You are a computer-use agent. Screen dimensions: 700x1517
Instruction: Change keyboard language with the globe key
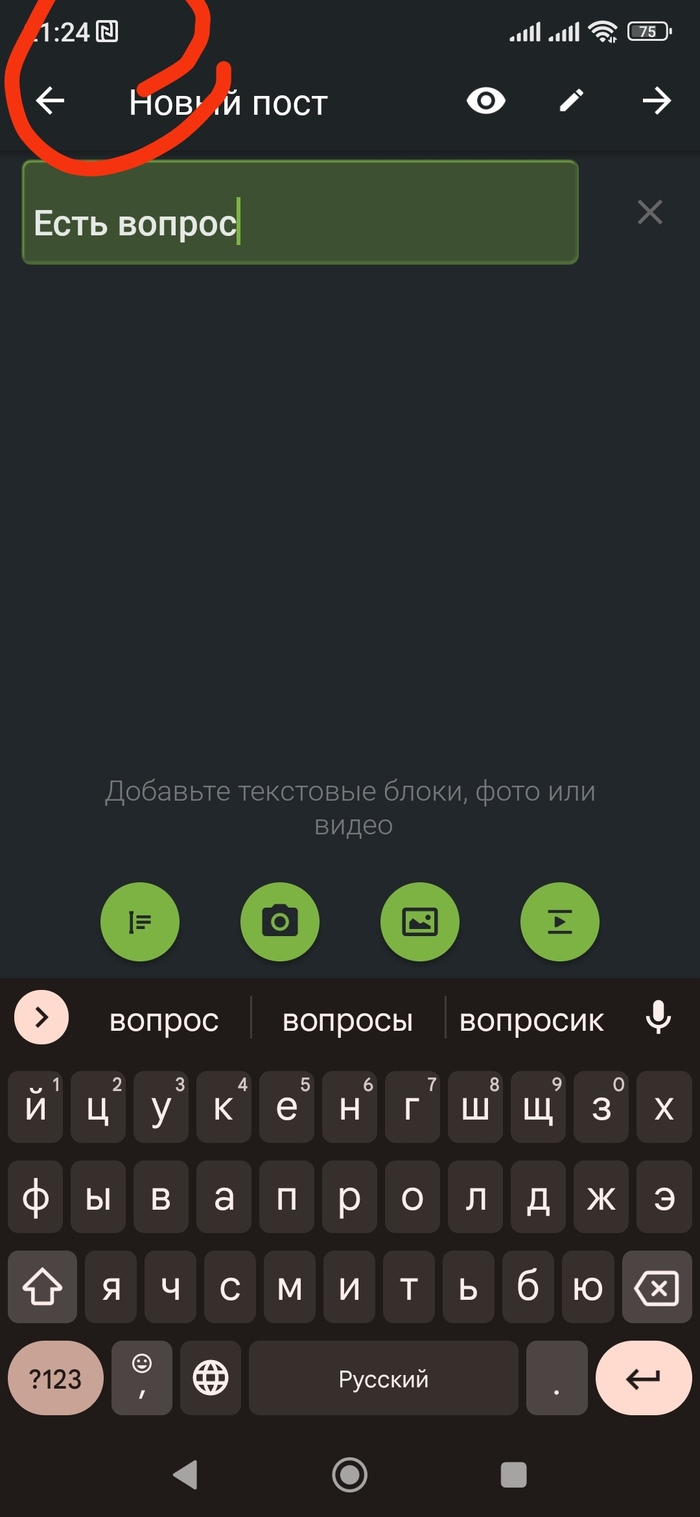[x=210, y=1379]
